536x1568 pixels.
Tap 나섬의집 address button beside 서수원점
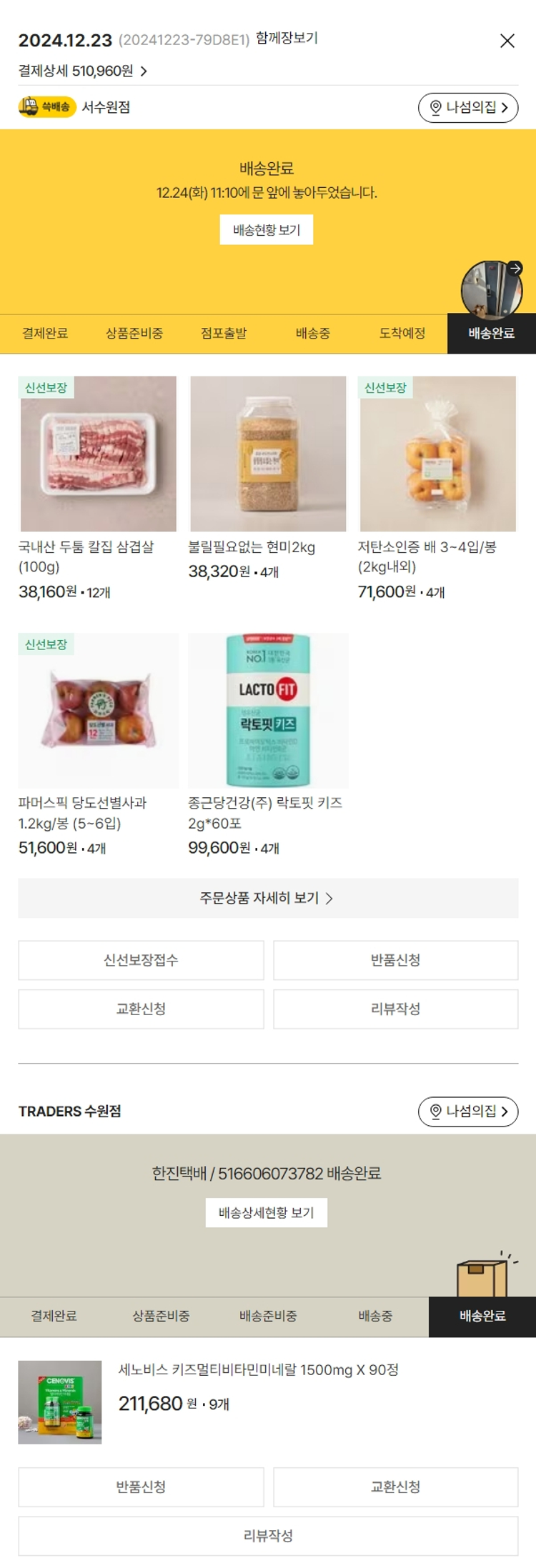[467, 107]
